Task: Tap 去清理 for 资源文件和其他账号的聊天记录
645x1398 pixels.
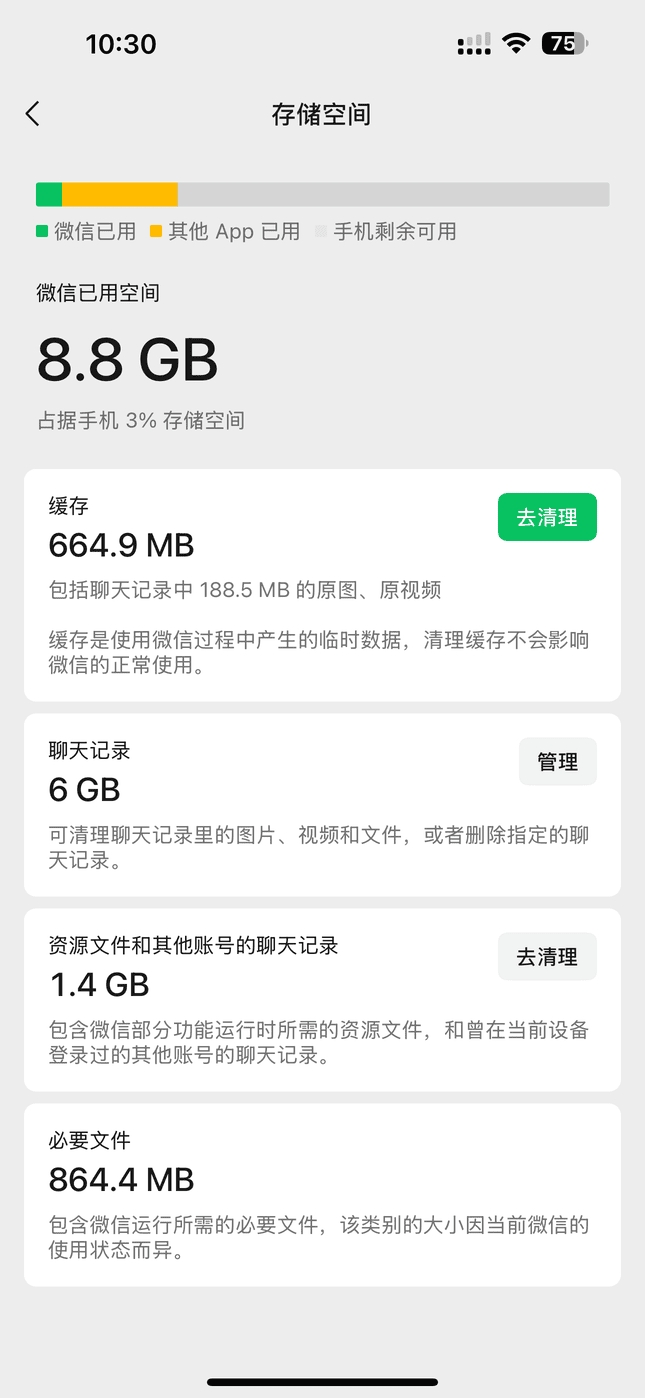Action: coord(547,957)
